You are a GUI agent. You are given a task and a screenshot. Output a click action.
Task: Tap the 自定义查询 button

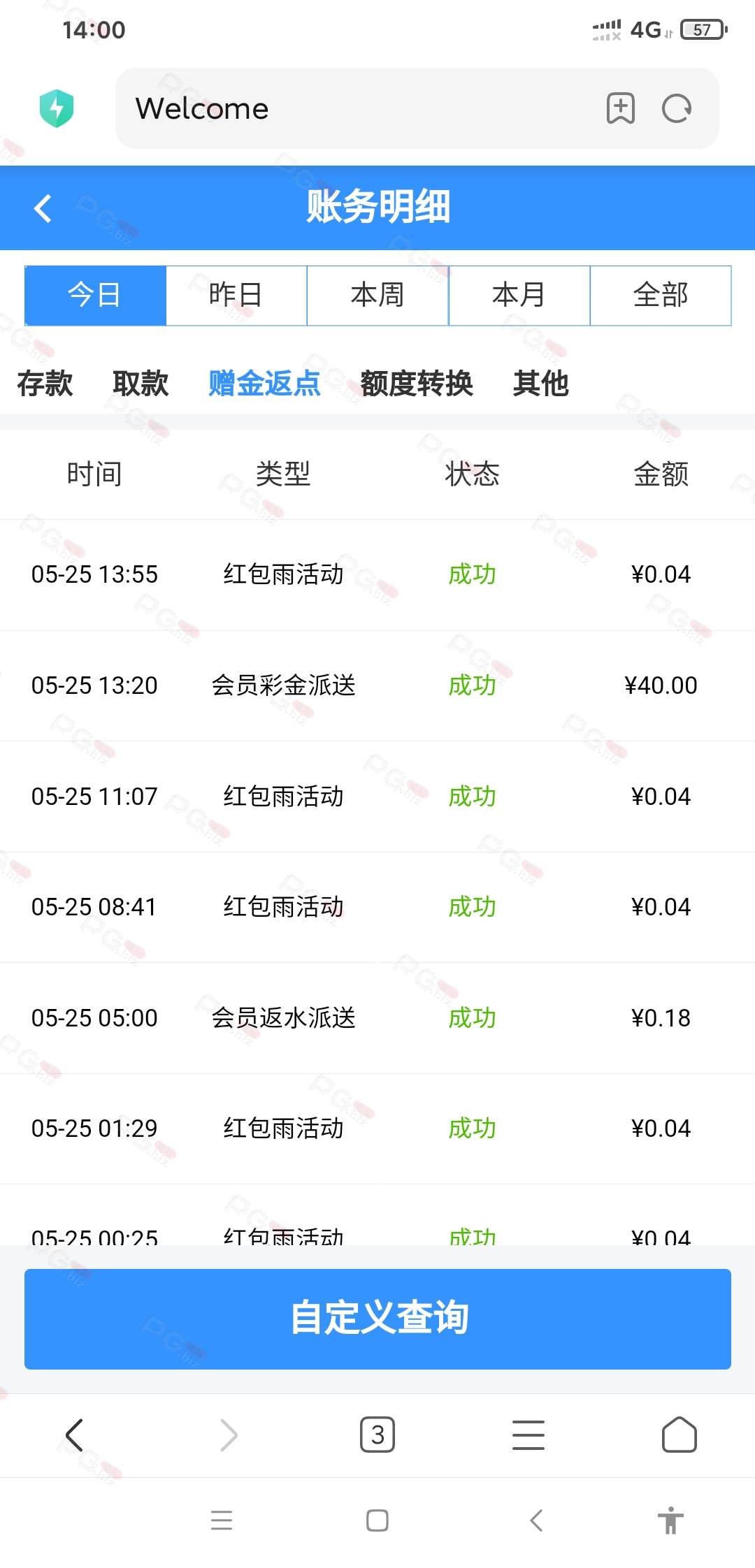click(x=377, y=1319)
